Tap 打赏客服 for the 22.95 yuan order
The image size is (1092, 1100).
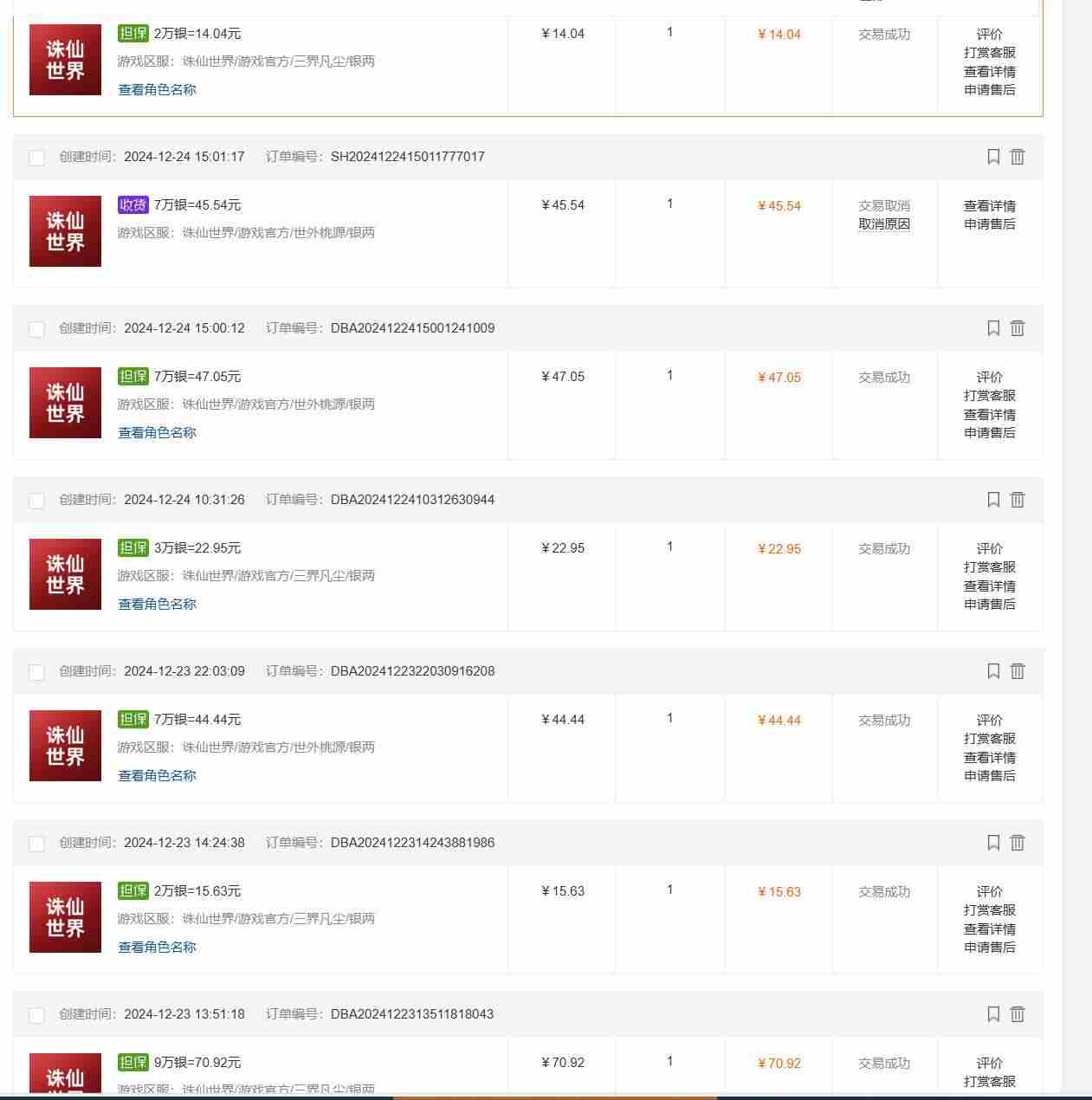[989, 567]
